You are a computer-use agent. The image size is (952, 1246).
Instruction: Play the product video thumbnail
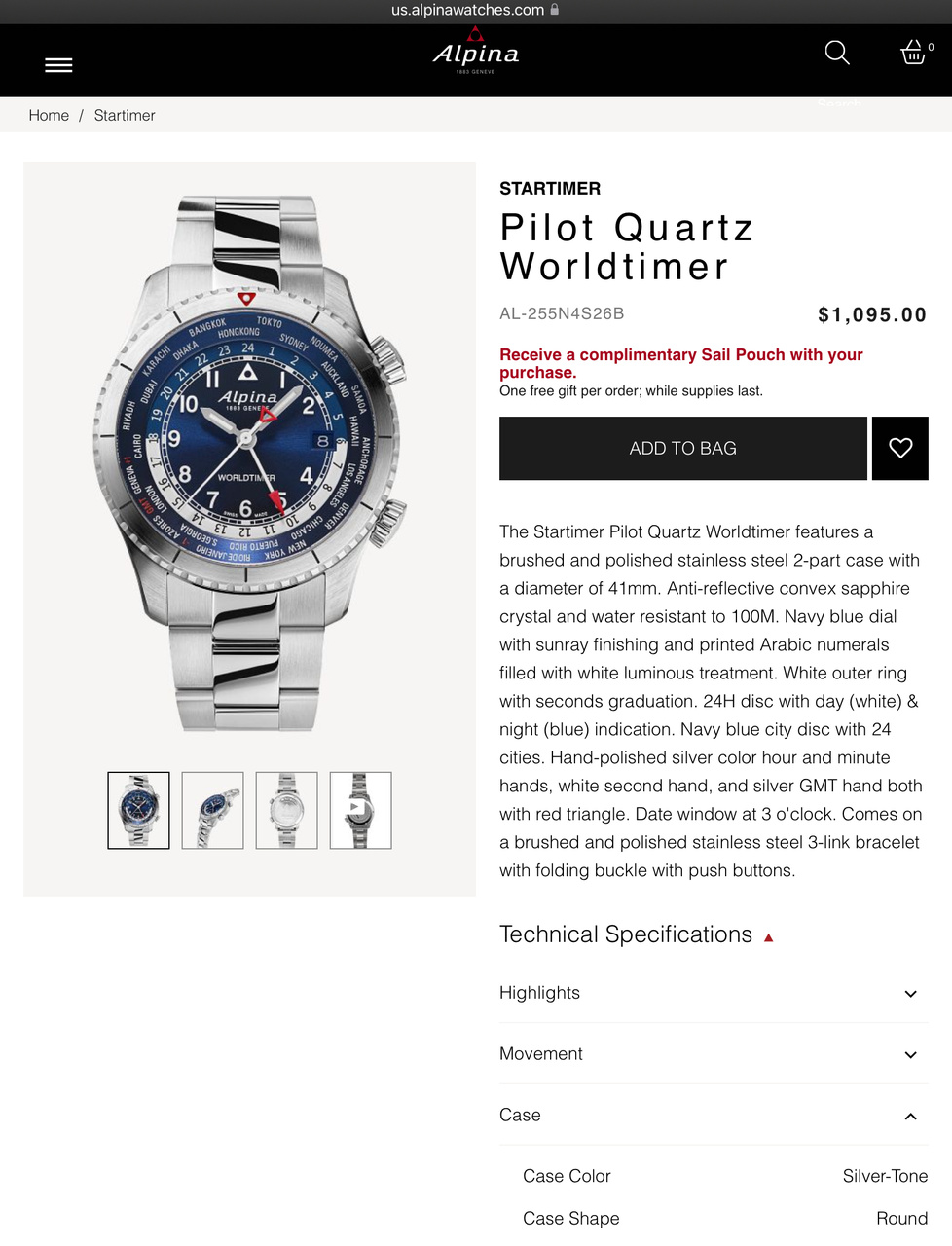tap(360, 810)
